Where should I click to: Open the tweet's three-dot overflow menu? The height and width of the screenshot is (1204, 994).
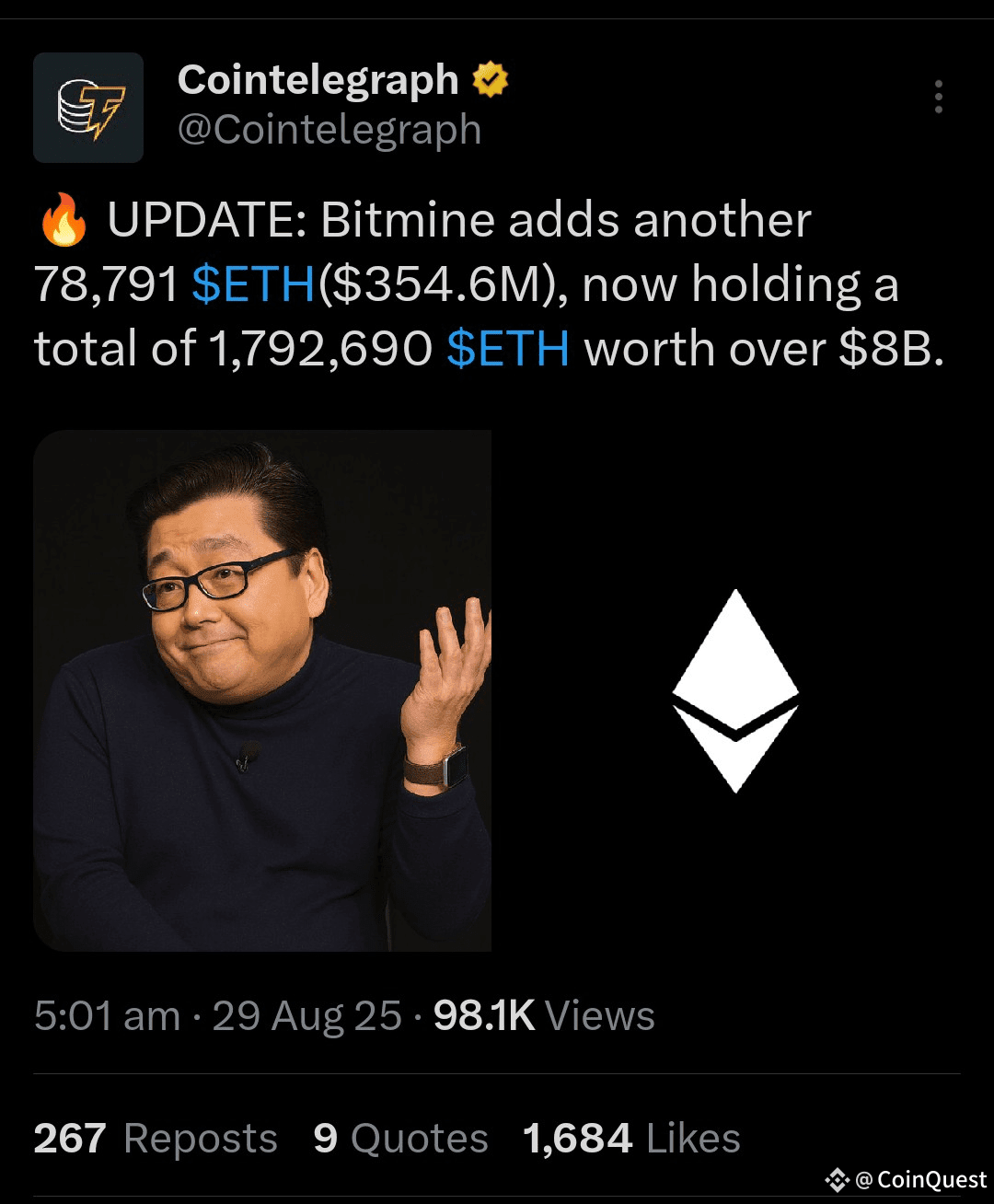[x=938, y=97]
